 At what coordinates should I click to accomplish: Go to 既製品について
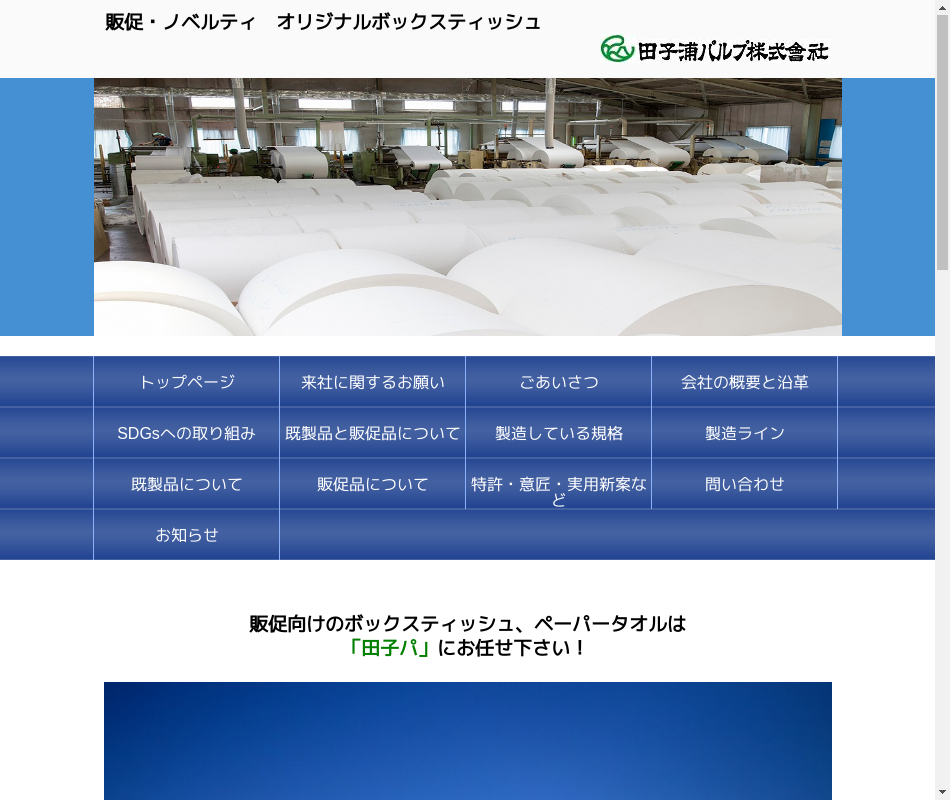(186, 484)
